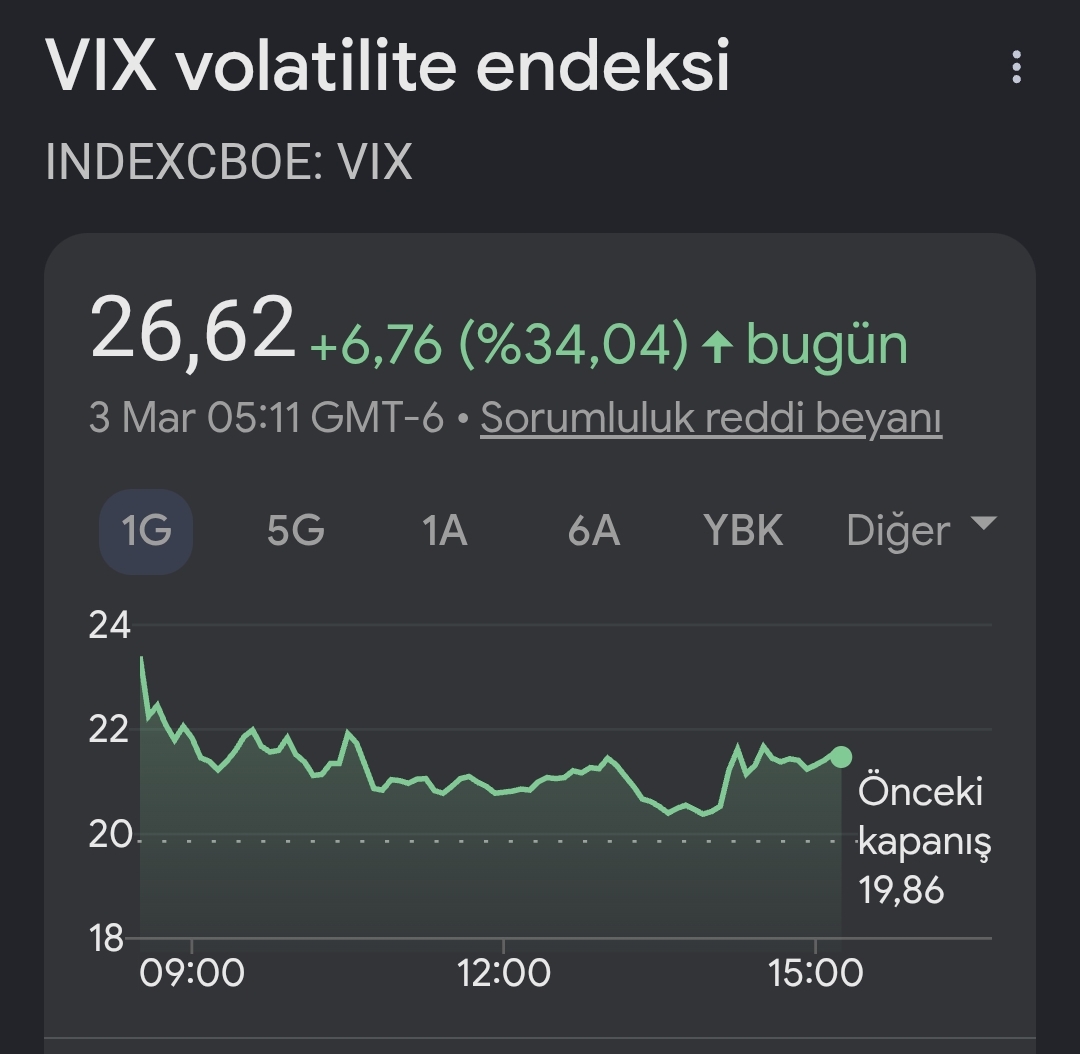Open the three-dot overflow menu
The width and height of the screenshot is (1080, 1054).
pyautogui.click(x=1016, y=68)
